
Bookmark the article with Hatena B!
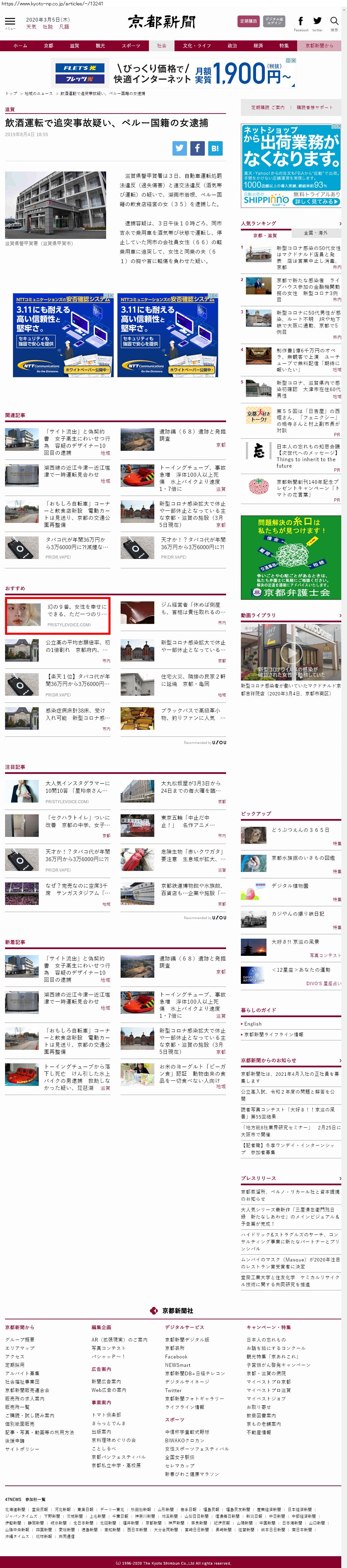[215, 148]
